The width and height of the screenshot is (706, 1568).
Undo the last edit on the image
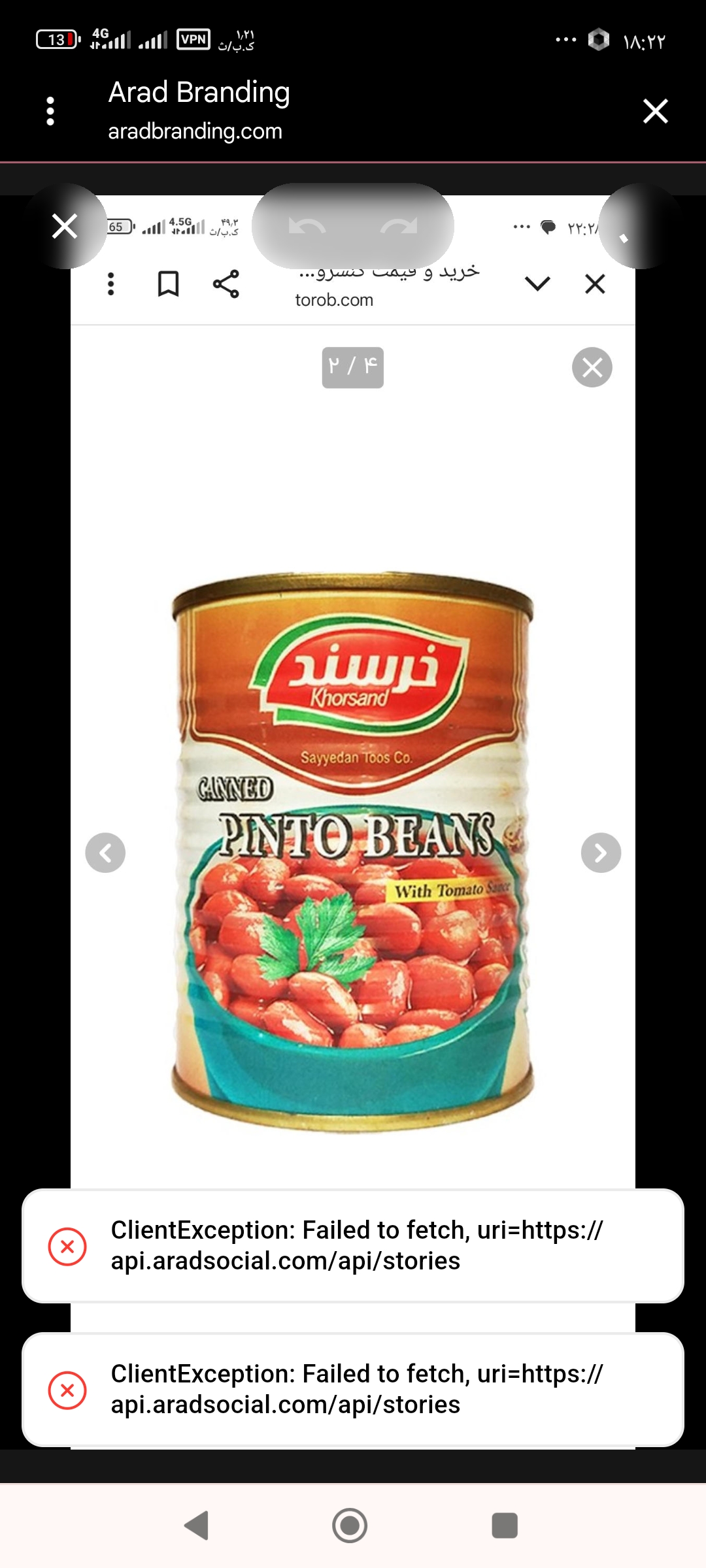click(307, 227)
